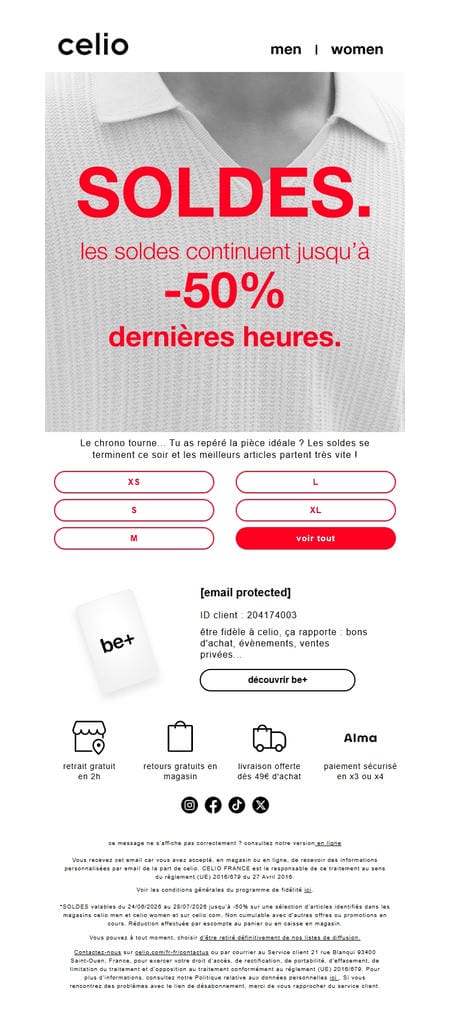
Task: Tap the voir tout button
Action: [315, 538]
